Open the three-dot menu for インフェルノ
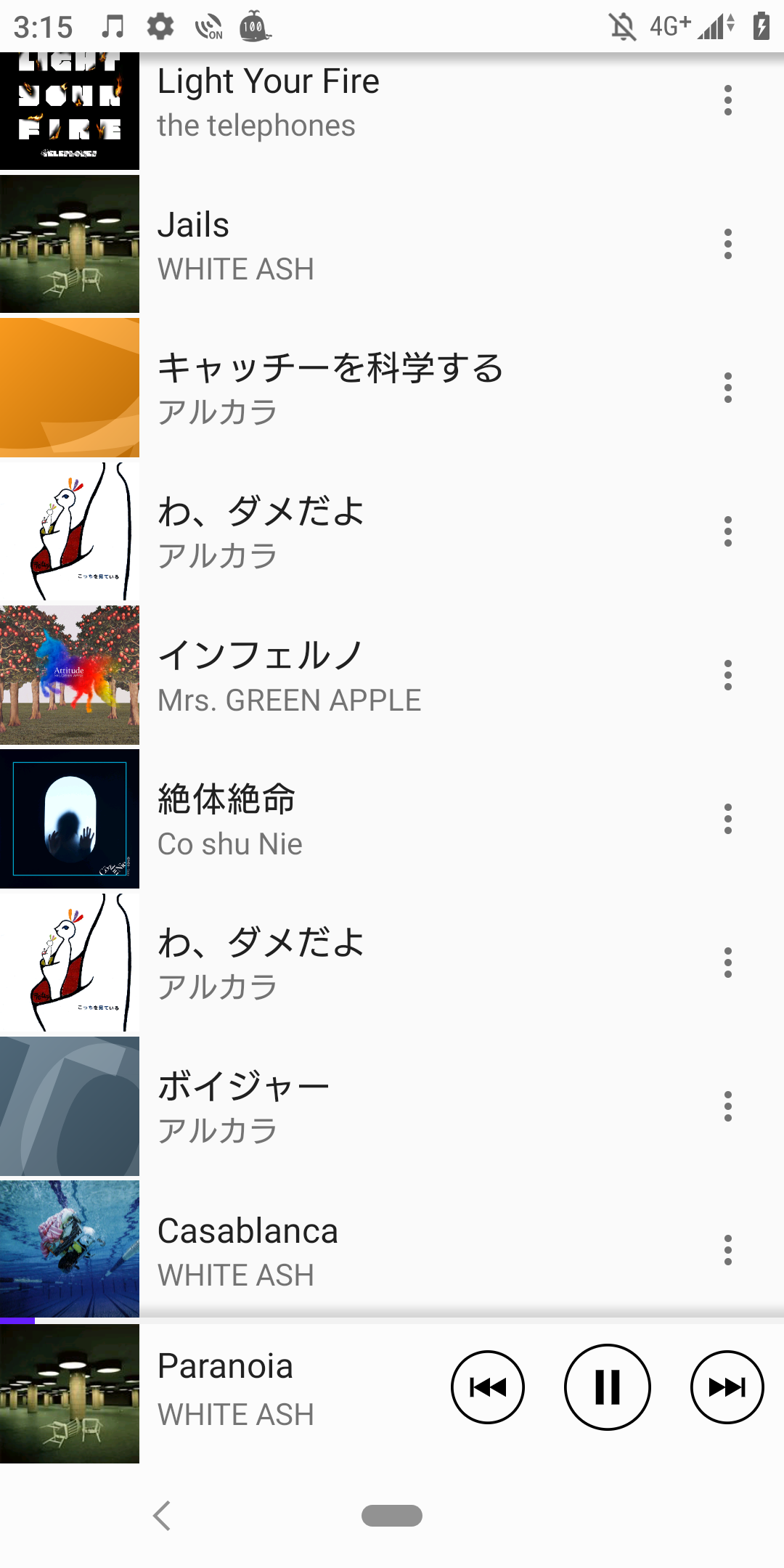This screenshot has height=1568, width=784. (727, 675)
